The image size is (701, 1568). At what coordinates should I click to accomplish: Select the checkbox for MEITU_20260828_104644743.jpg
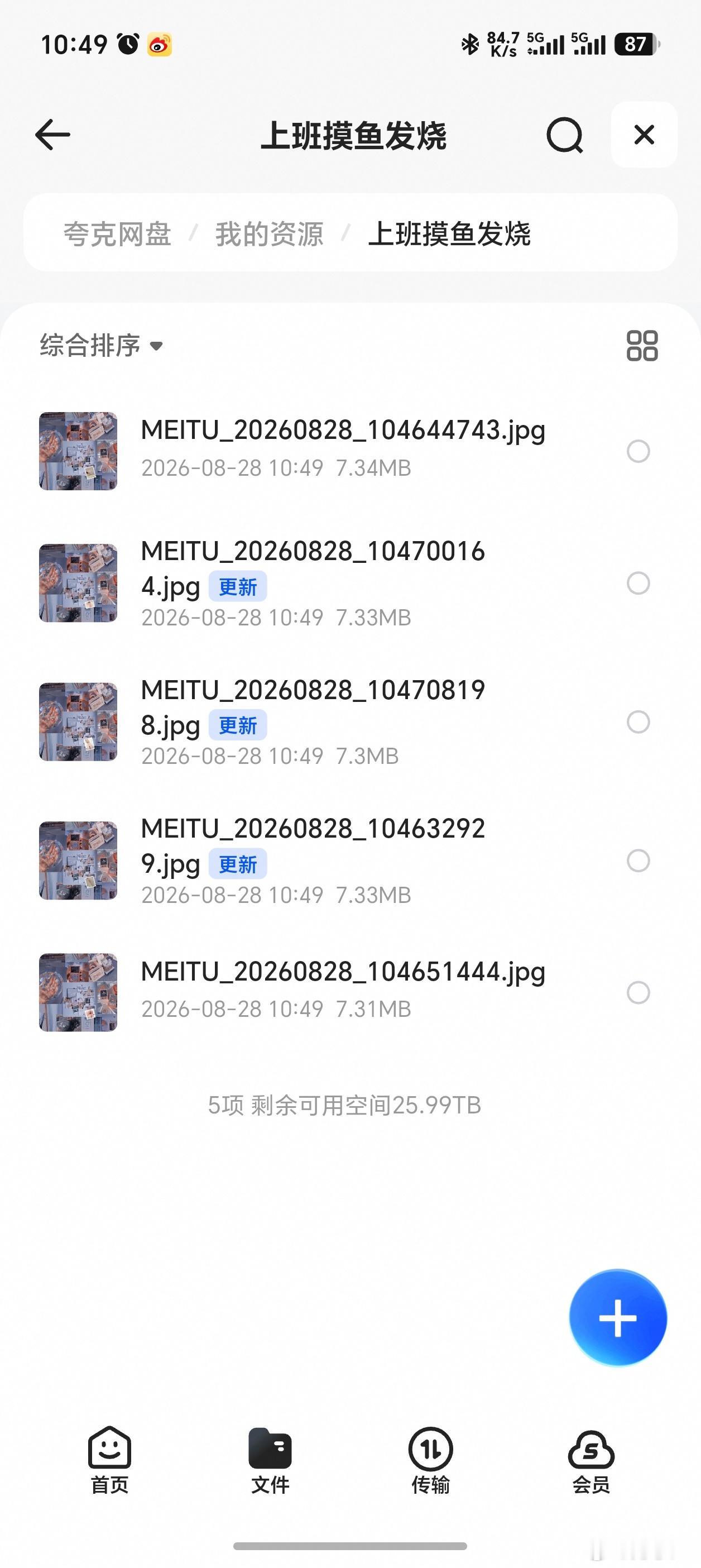point(638,451)
